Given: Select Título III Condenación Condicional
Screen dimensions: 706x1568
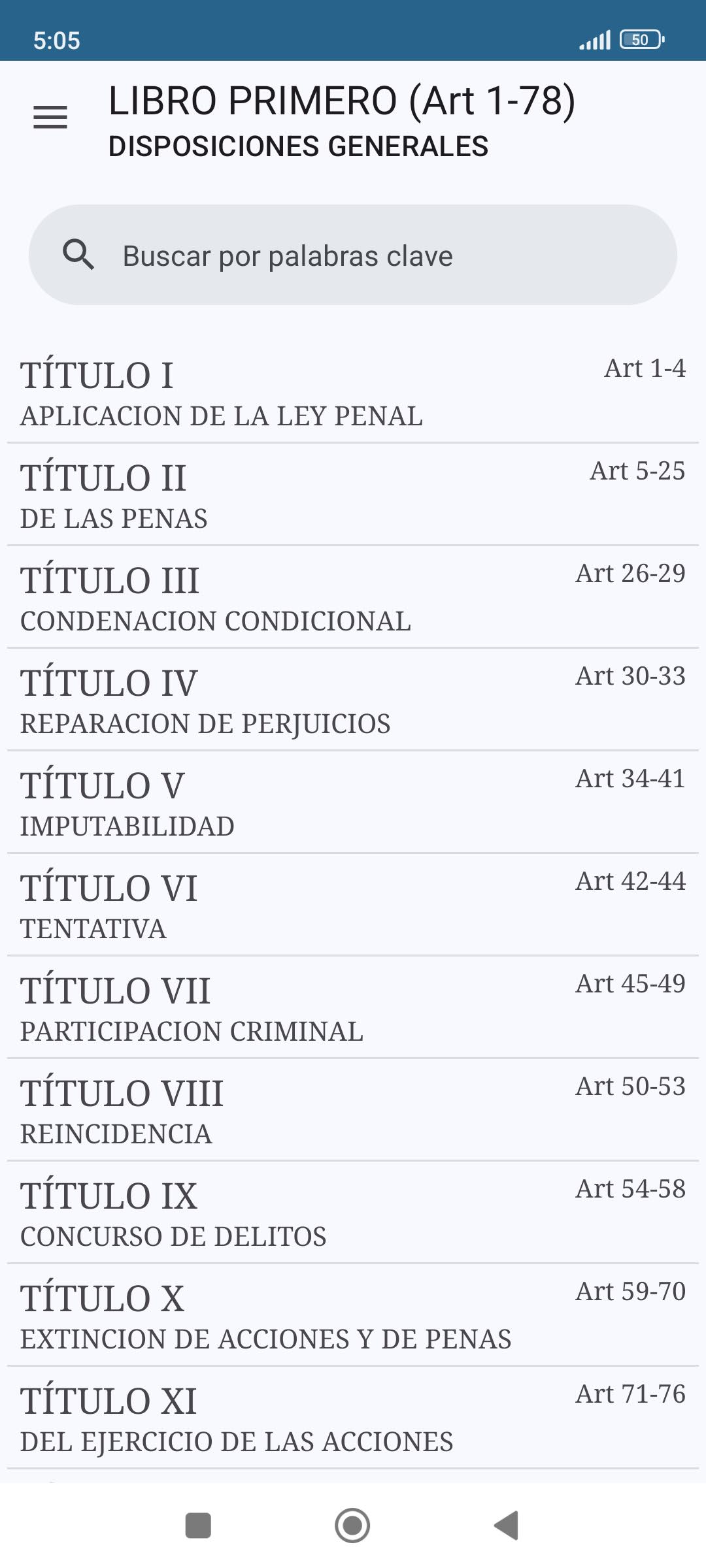Looking at the screenshot, I should pyautogui.click(x=353, y=597).
